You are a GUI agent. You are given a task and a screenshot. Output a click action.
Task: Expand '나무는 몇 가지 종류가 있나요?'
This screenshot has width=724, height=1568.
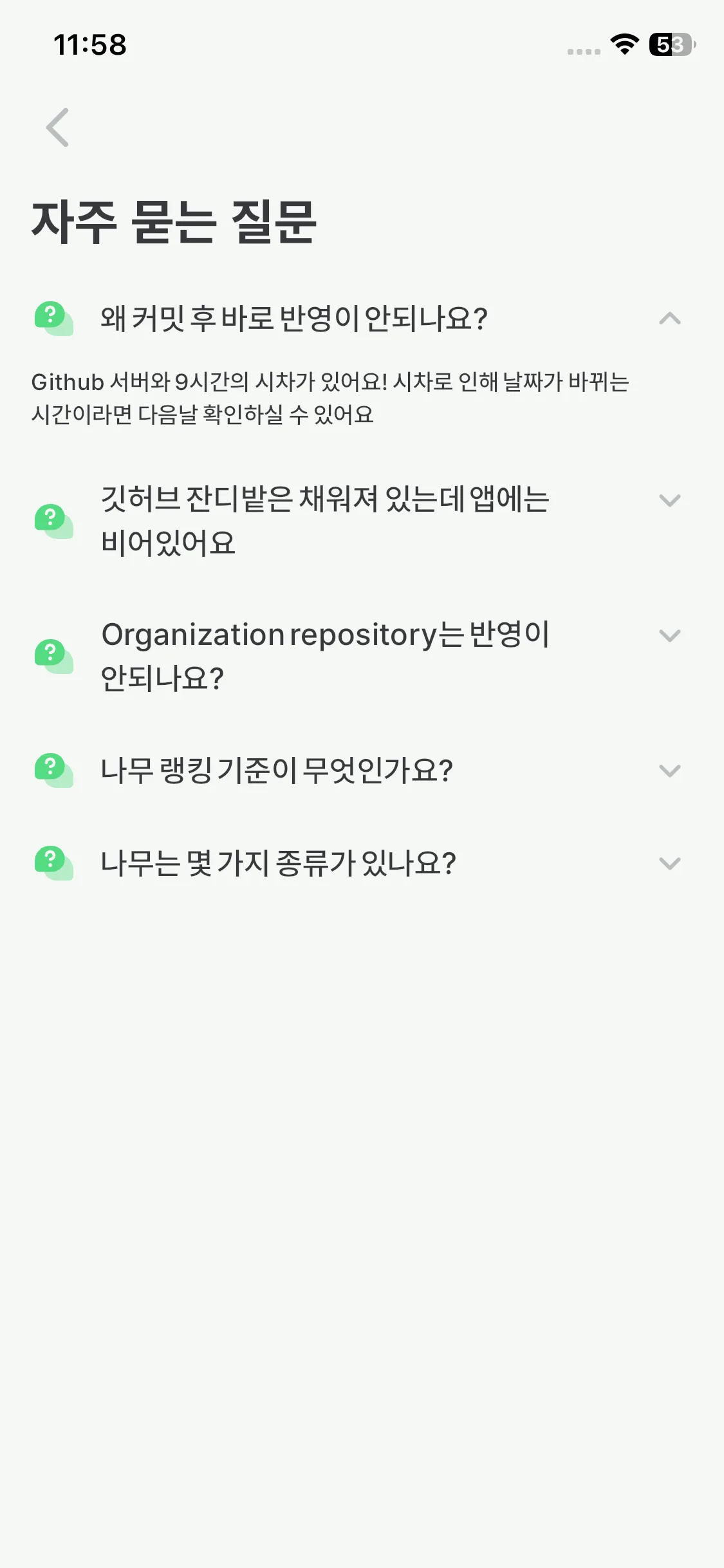(669, 863)
